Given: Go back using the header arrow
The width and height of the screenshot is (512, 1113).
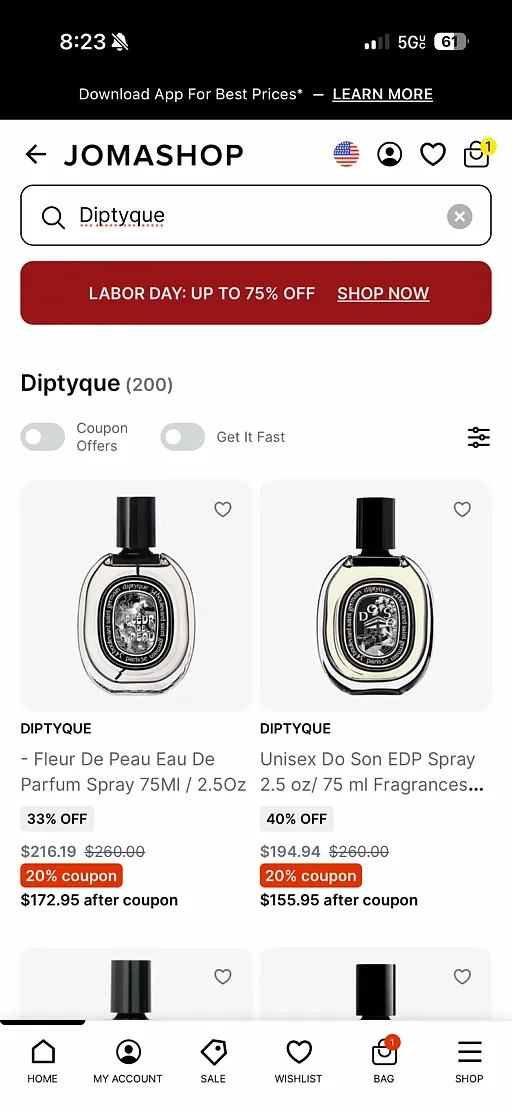Looking at the screenshot, I should coord(36,154).
